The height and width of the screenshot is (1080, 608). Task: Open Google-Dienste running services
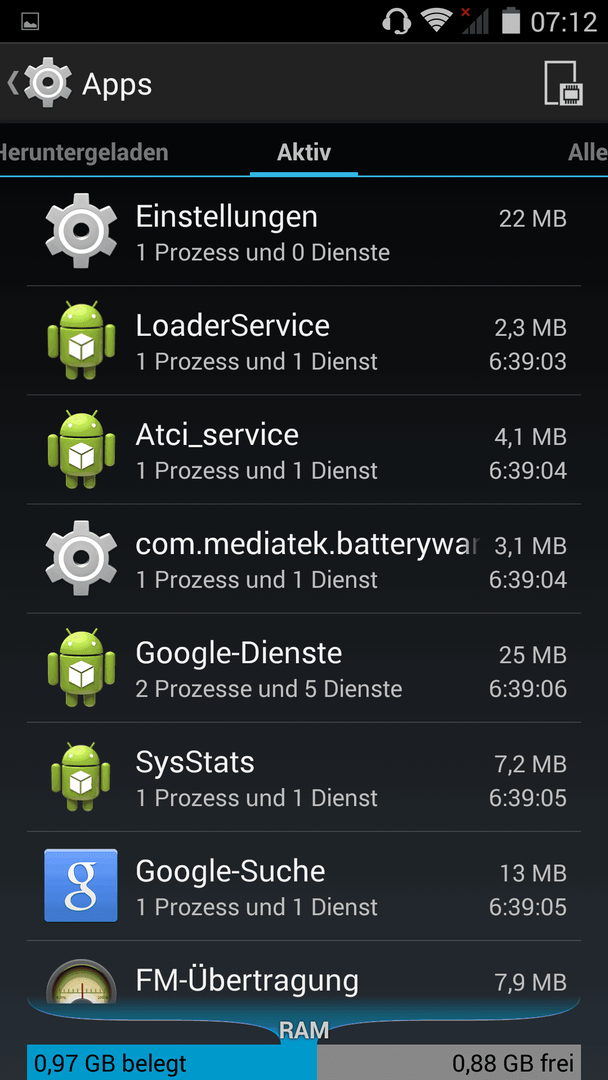point(304,668)
